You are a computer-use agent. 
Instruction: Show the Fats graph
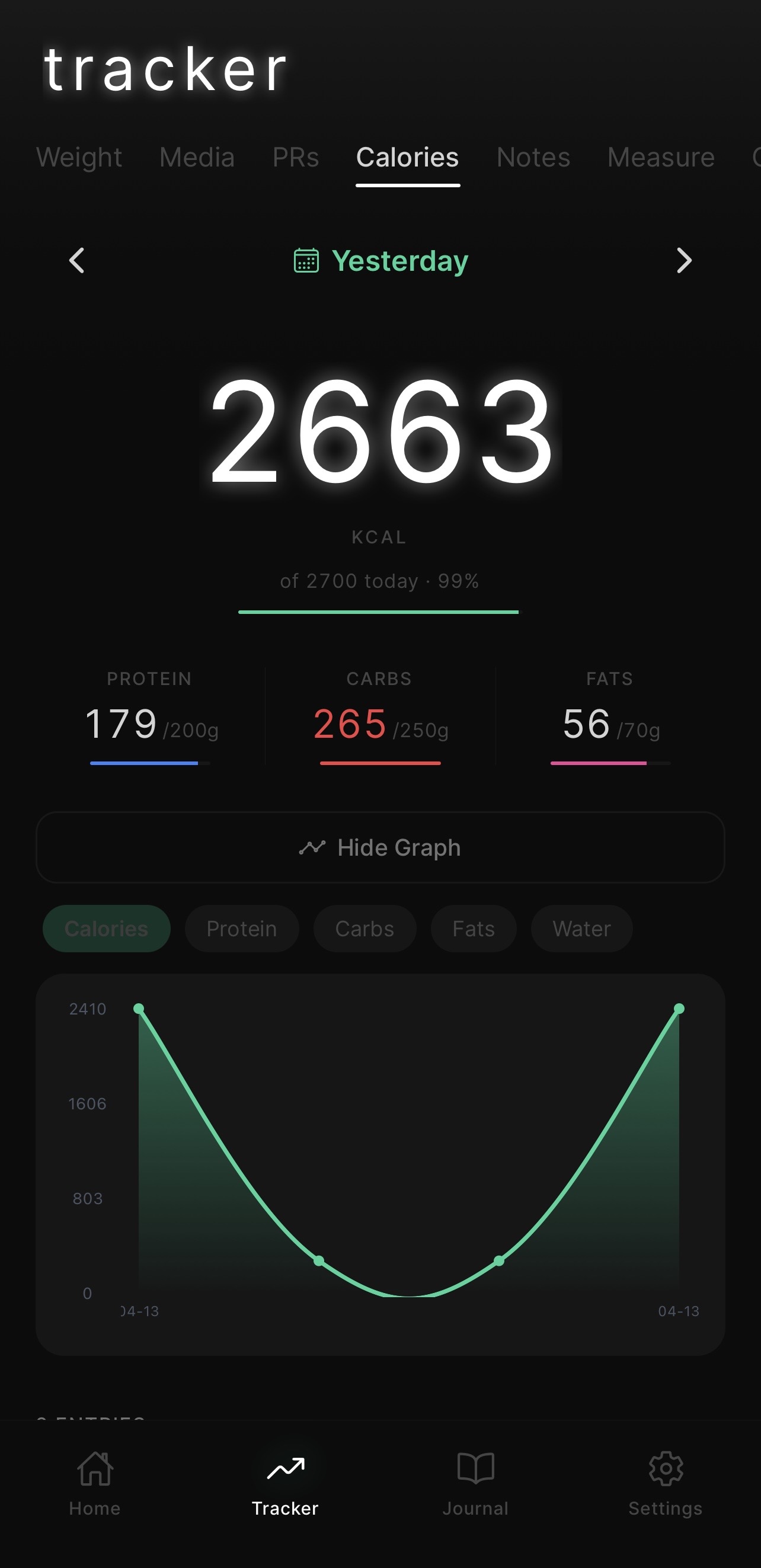(474, 929)
